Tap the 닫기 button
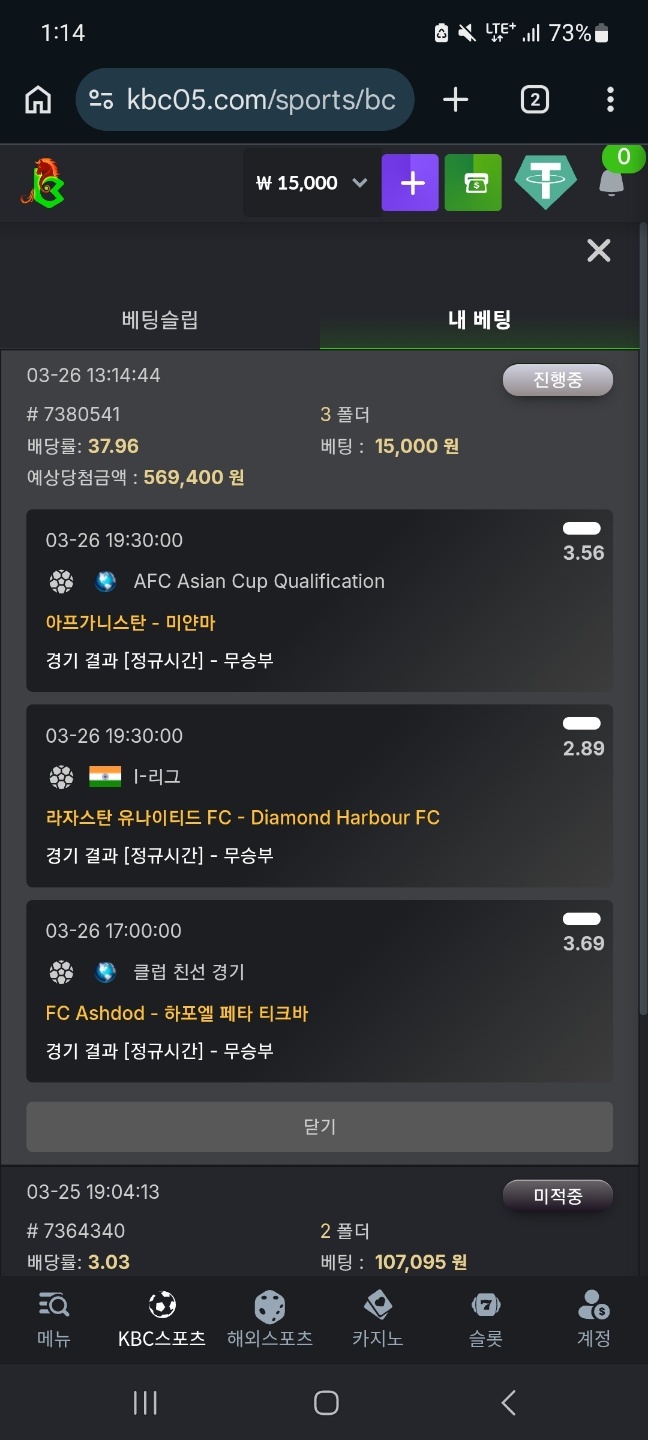The image size is (648, 1440). click(x=319, y=1127)
